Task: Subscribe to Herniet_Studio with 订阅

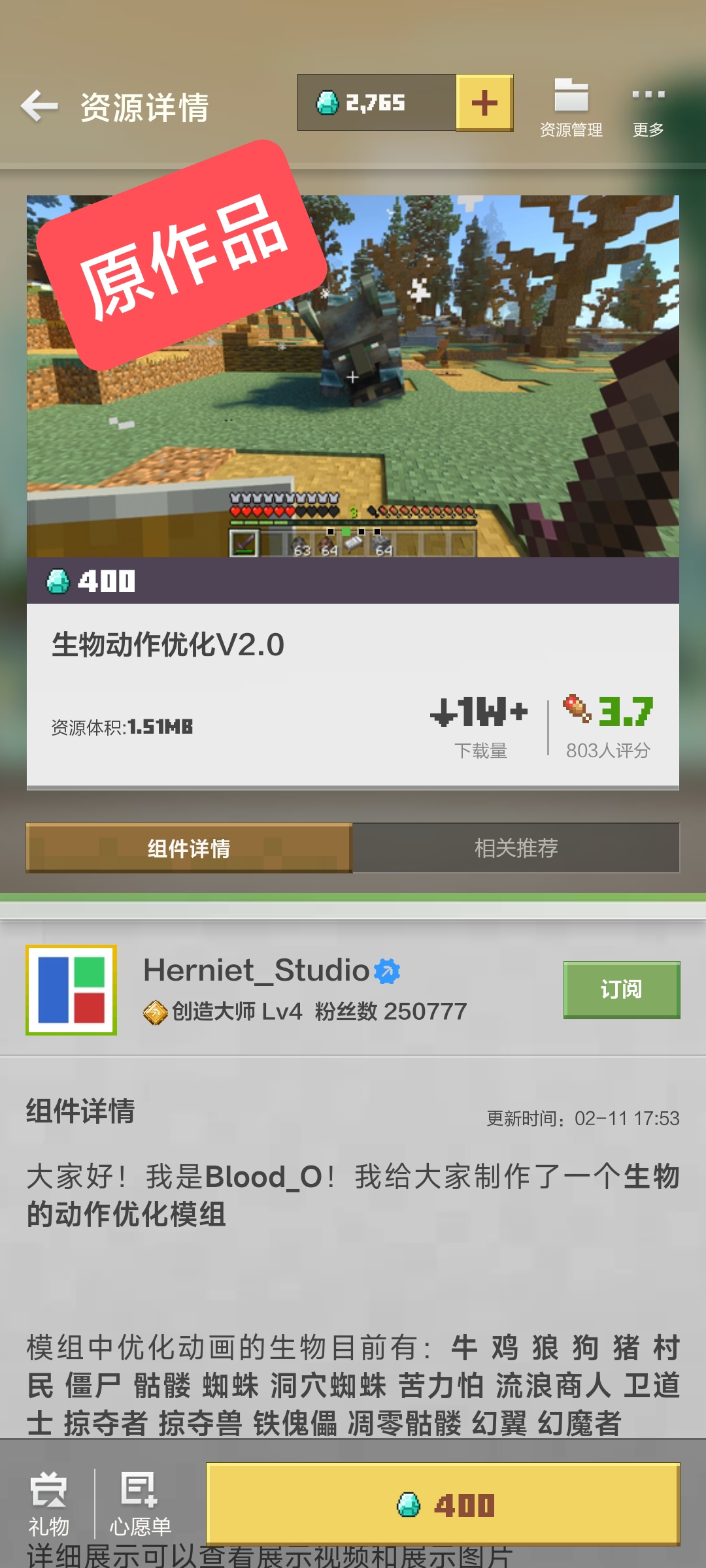Action: pyautogui.click(x=621, y=989)
